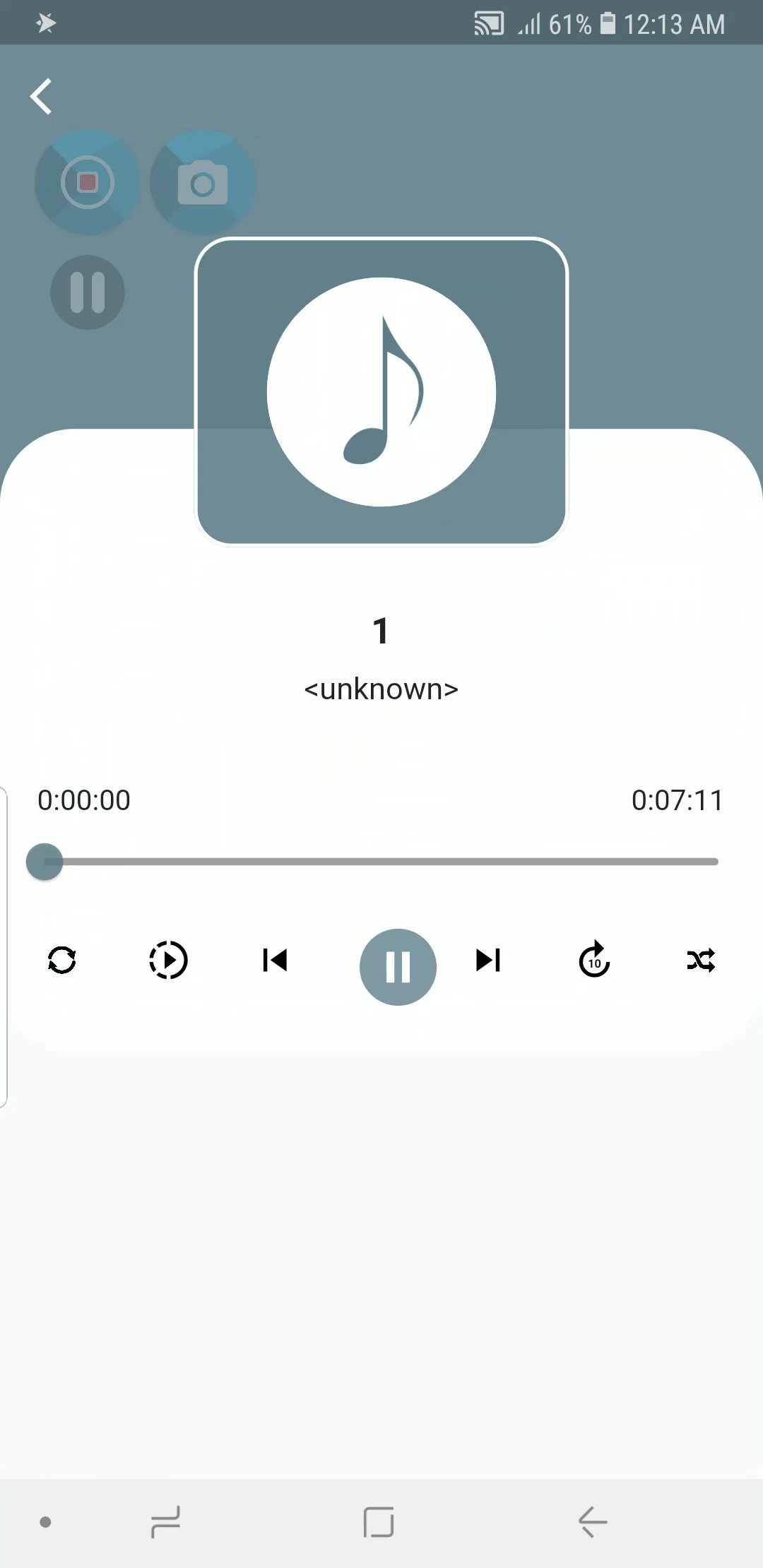The image size is (763, 1568).
Task: Open the playback speed control
Action: point(168,959)
